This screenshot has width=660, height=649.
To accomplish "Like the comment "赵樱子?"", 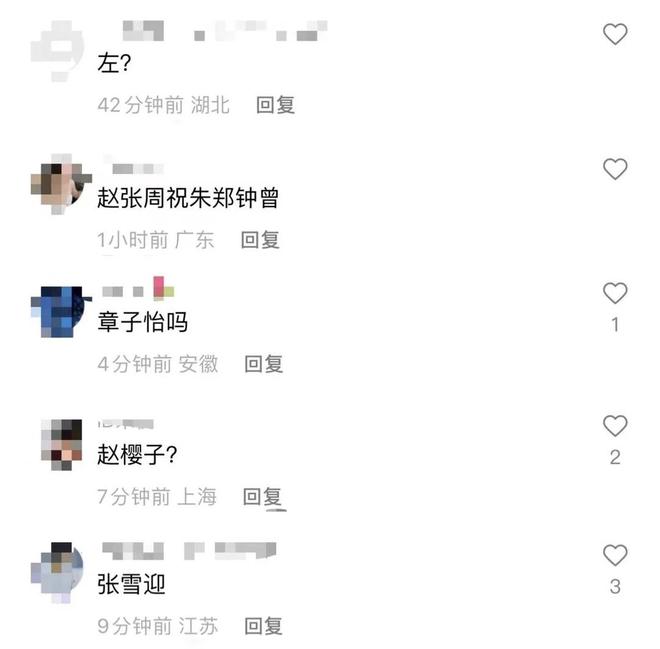I will pyautogui.click(x=615, y=426).
